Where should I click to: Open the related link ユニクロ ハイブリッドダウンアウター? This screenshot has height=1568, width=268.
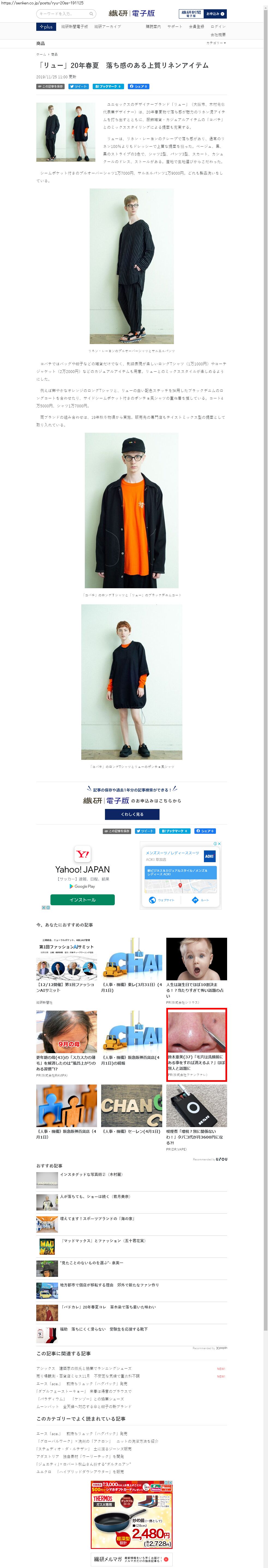point(81,1471)
